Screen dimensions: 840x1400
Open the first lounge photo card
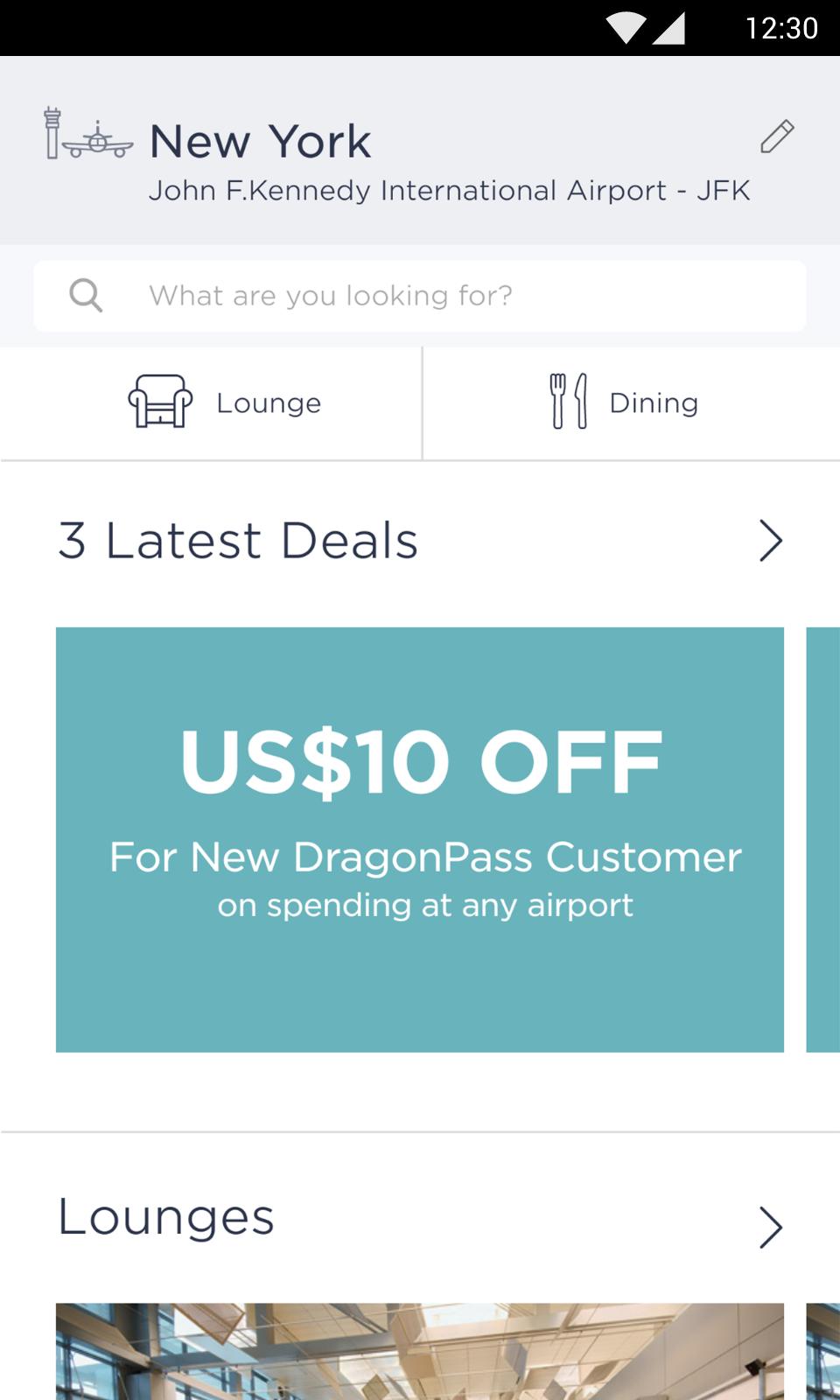coord(420,1351)
